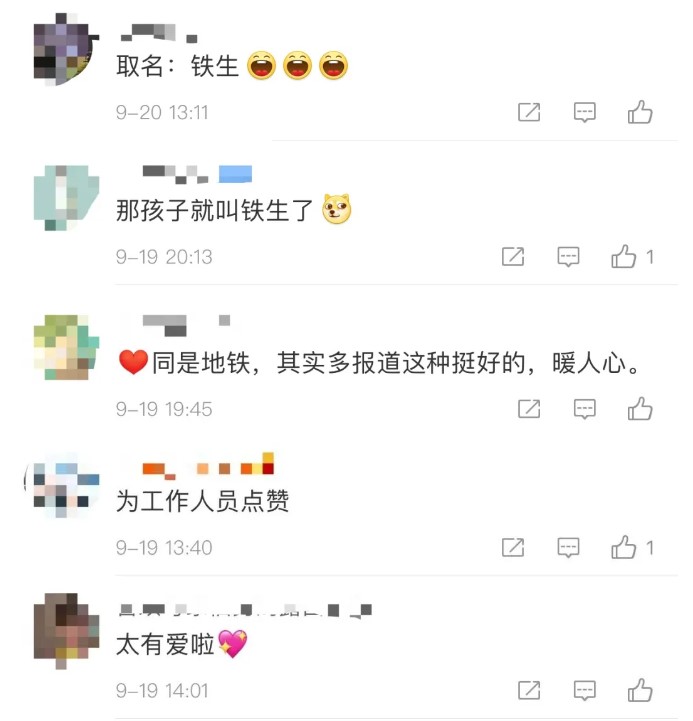Image resolution: width=693 pixels, height=721 pixels.
Task: Reply to the comment "太有爱啦"
Action: pos(585,690)
